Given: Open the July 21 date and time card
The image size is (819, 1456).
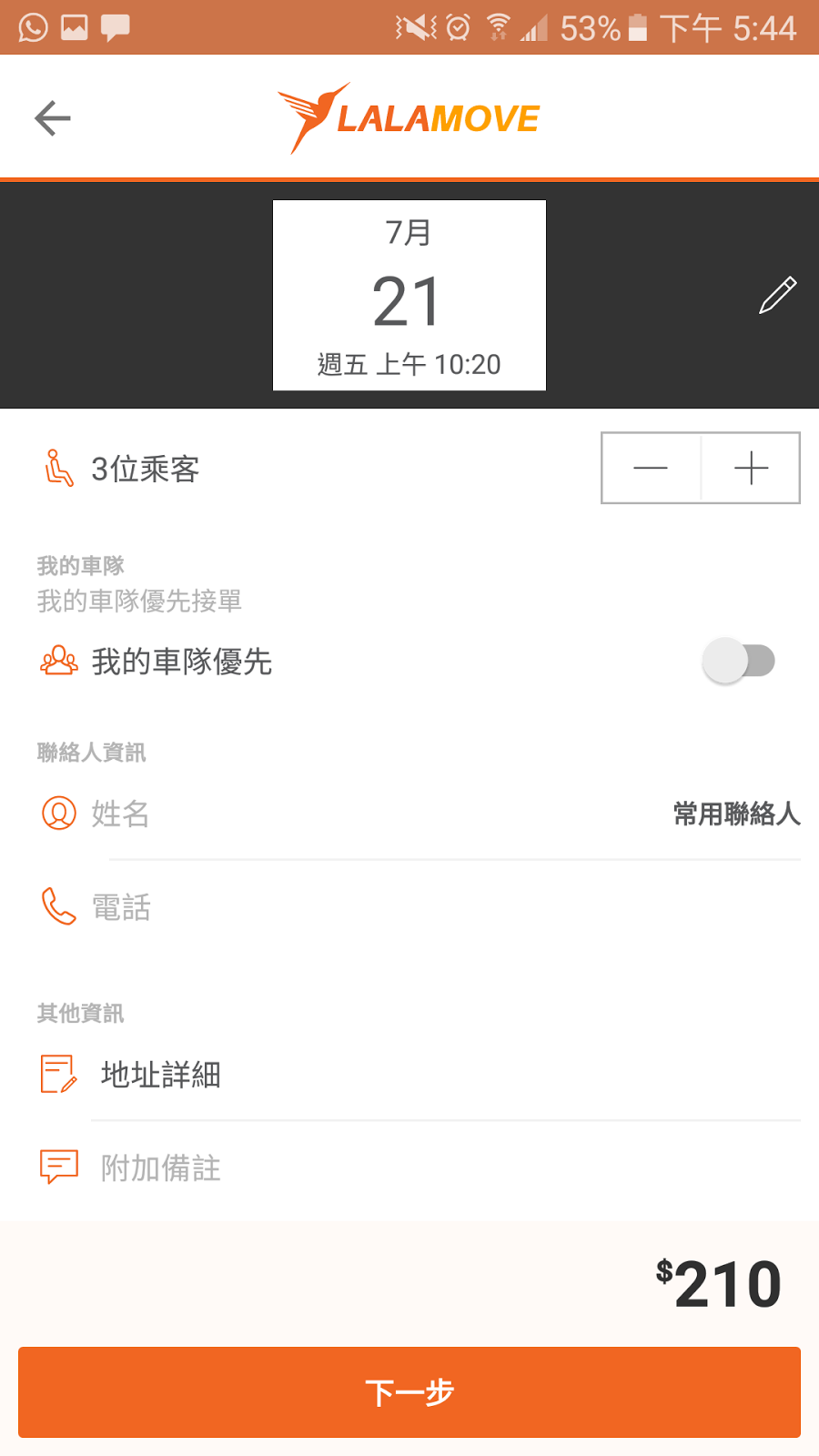Looking at the screenshot, I should [409, 296].
